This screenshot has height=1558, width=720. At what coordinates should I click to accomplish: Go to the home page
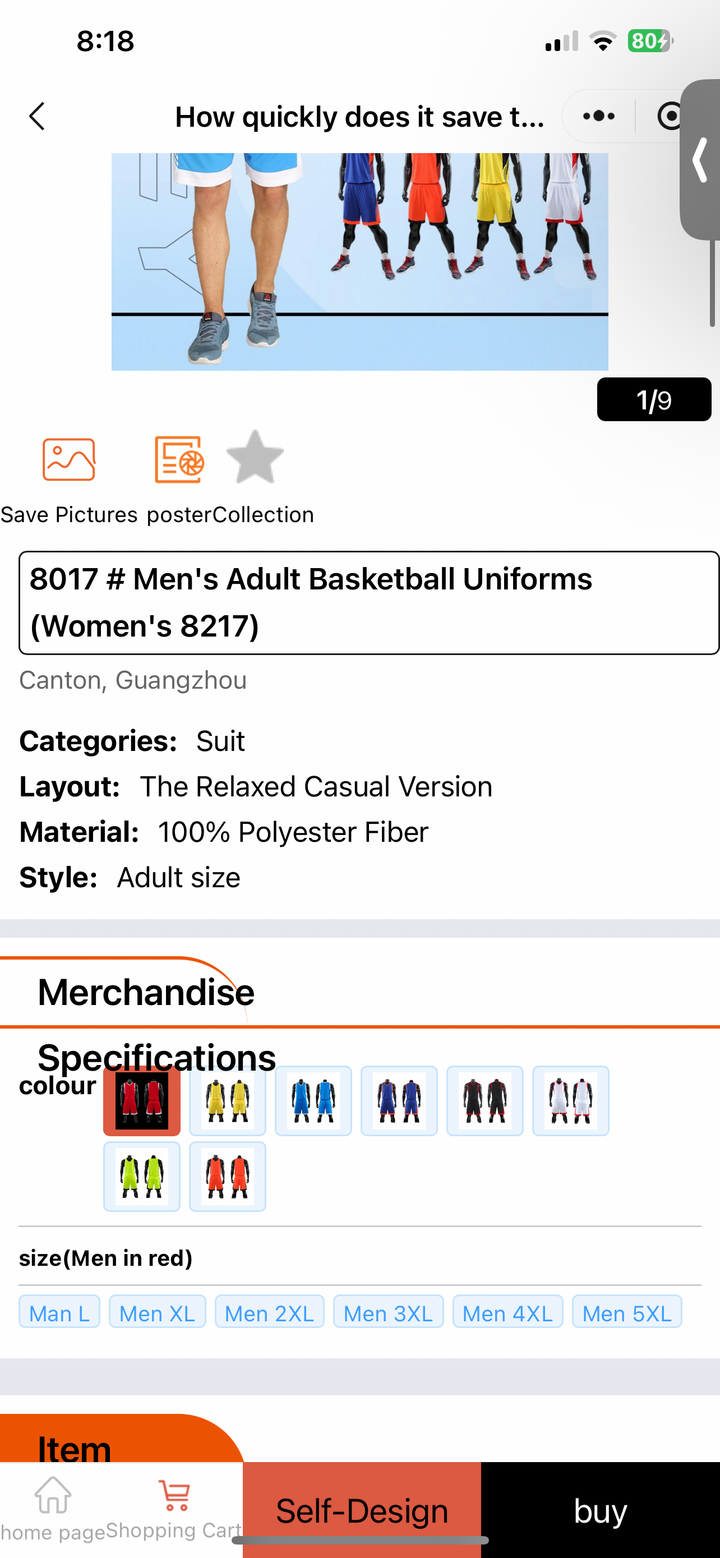point(53,1508)
